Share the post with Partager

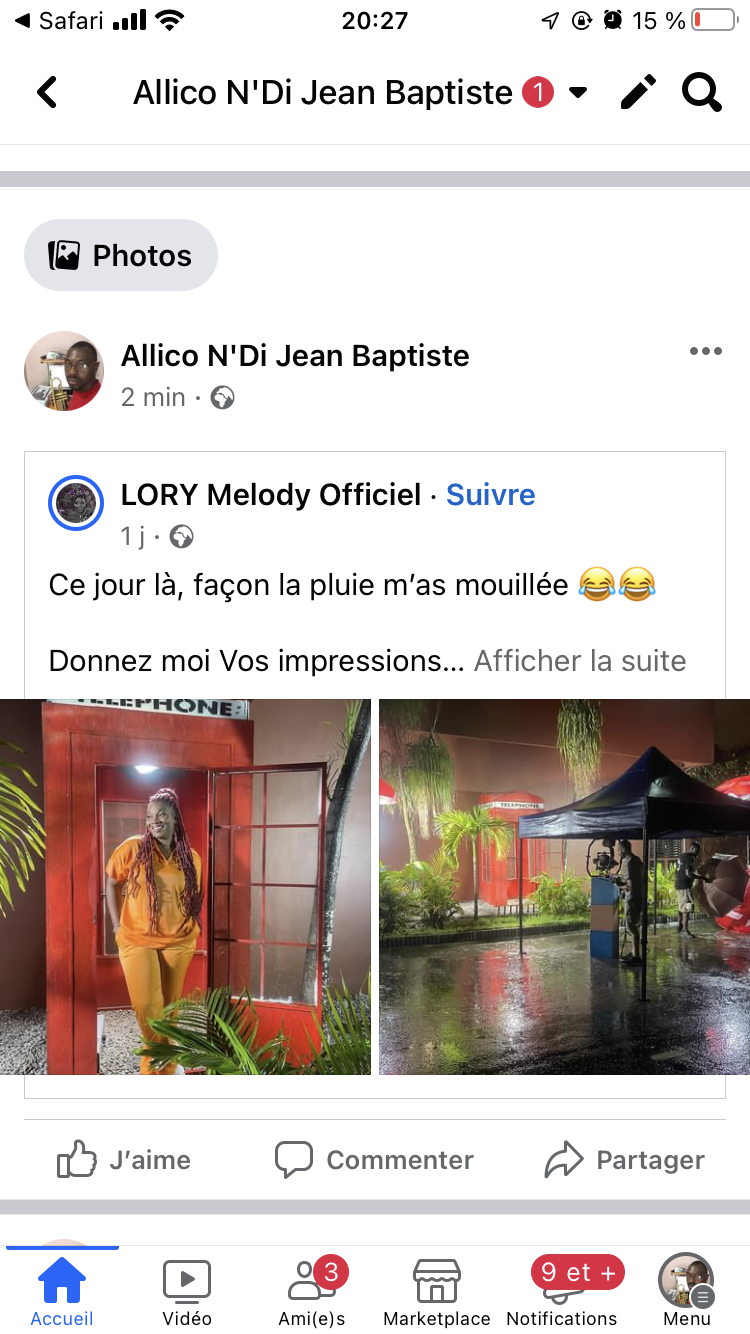pos(625,1160)
